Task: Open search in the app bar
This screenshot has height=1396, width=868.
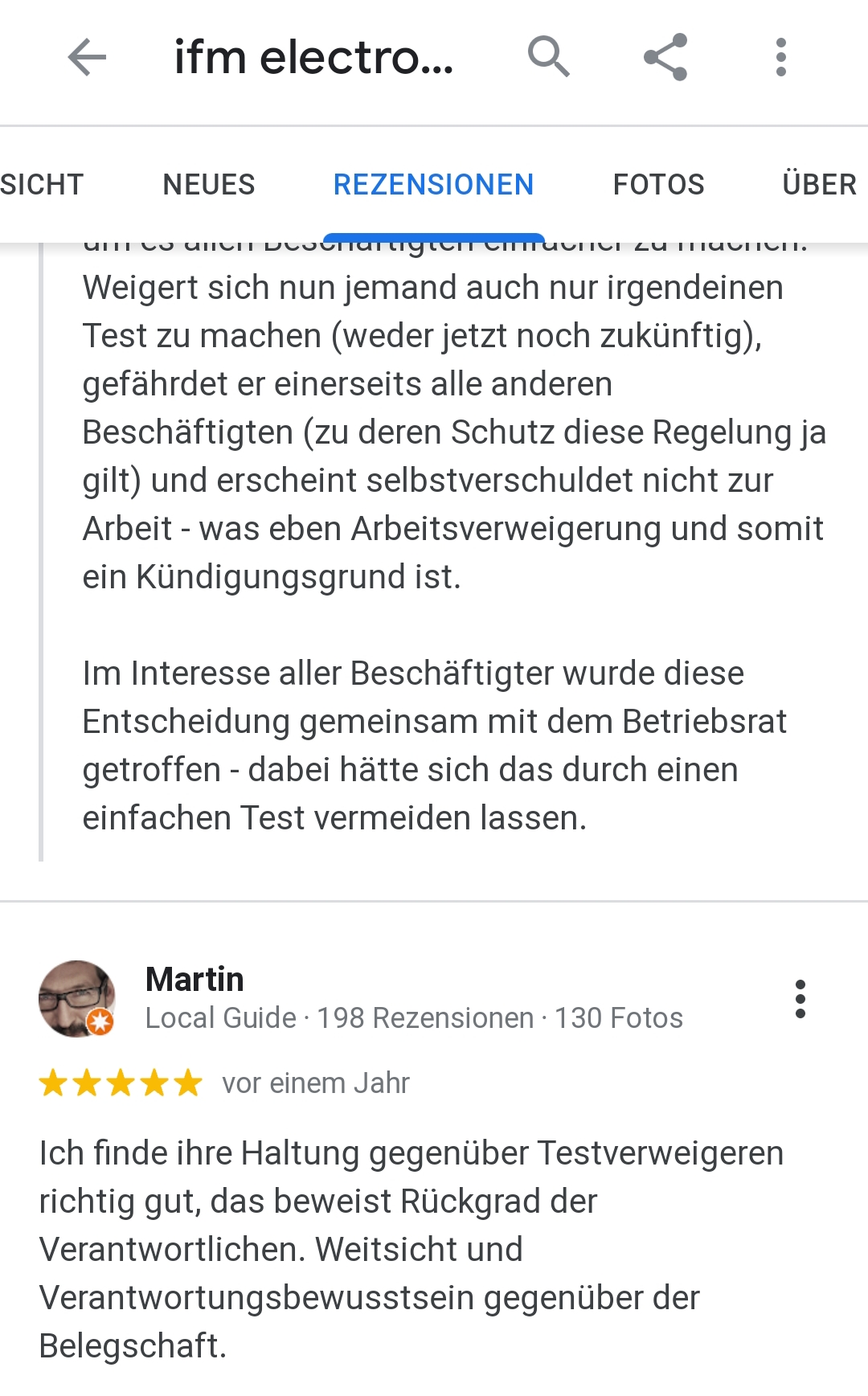Action: point(548,57)
